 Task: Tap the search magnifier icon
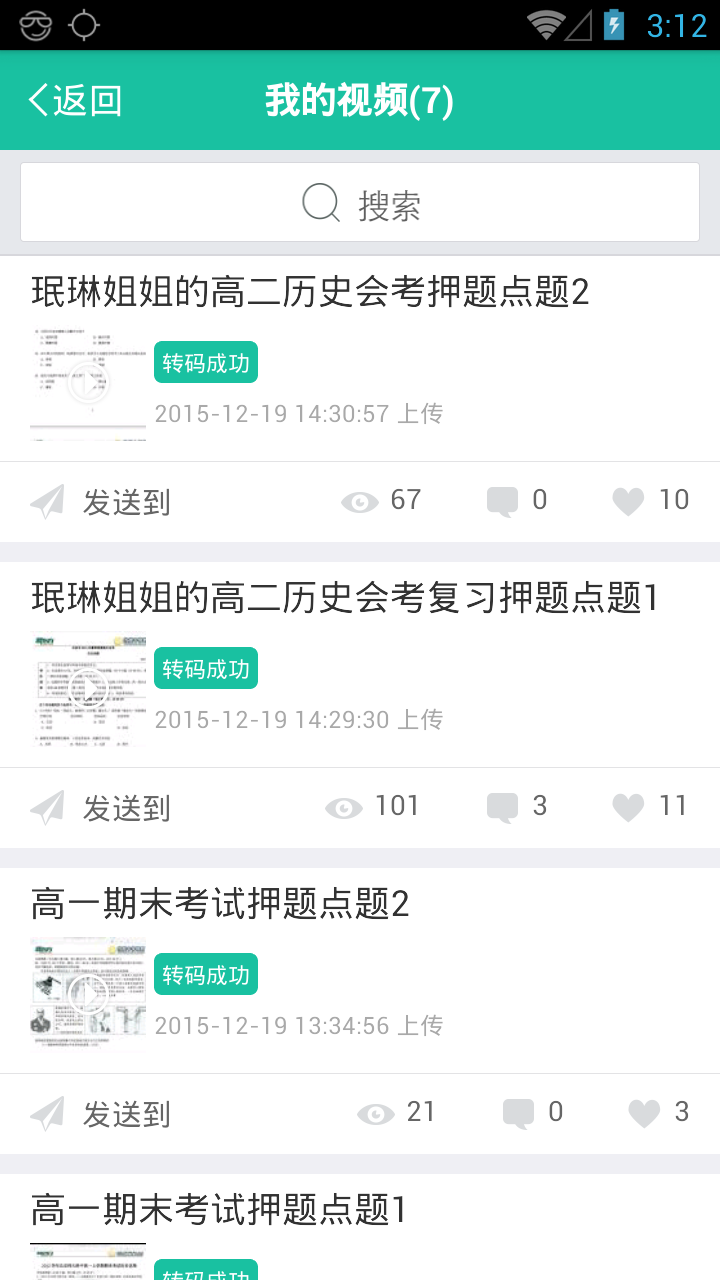[x=318, y=203]
